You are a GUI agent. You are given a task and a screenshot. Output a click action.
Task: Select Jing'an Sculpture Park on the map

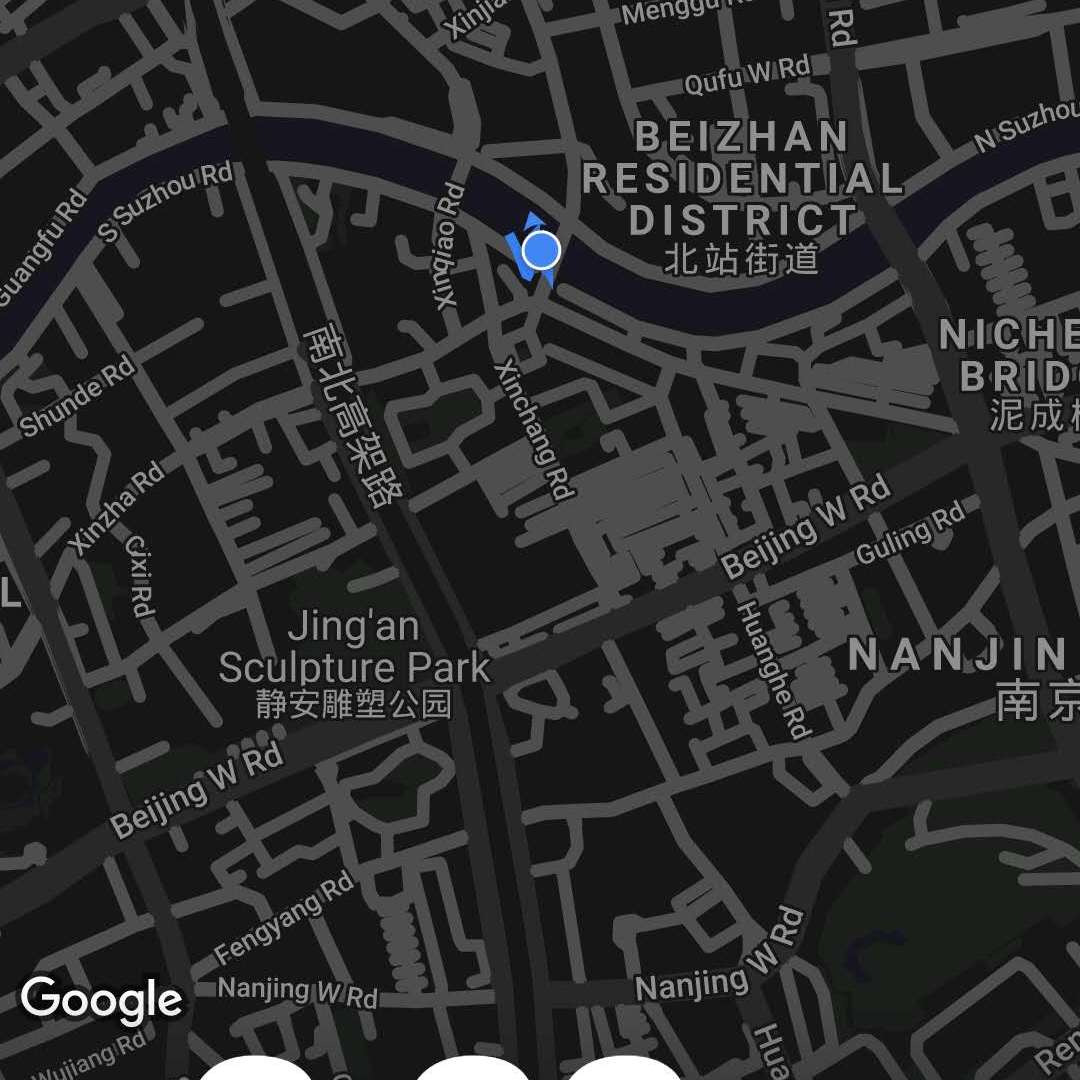point(353,650)
